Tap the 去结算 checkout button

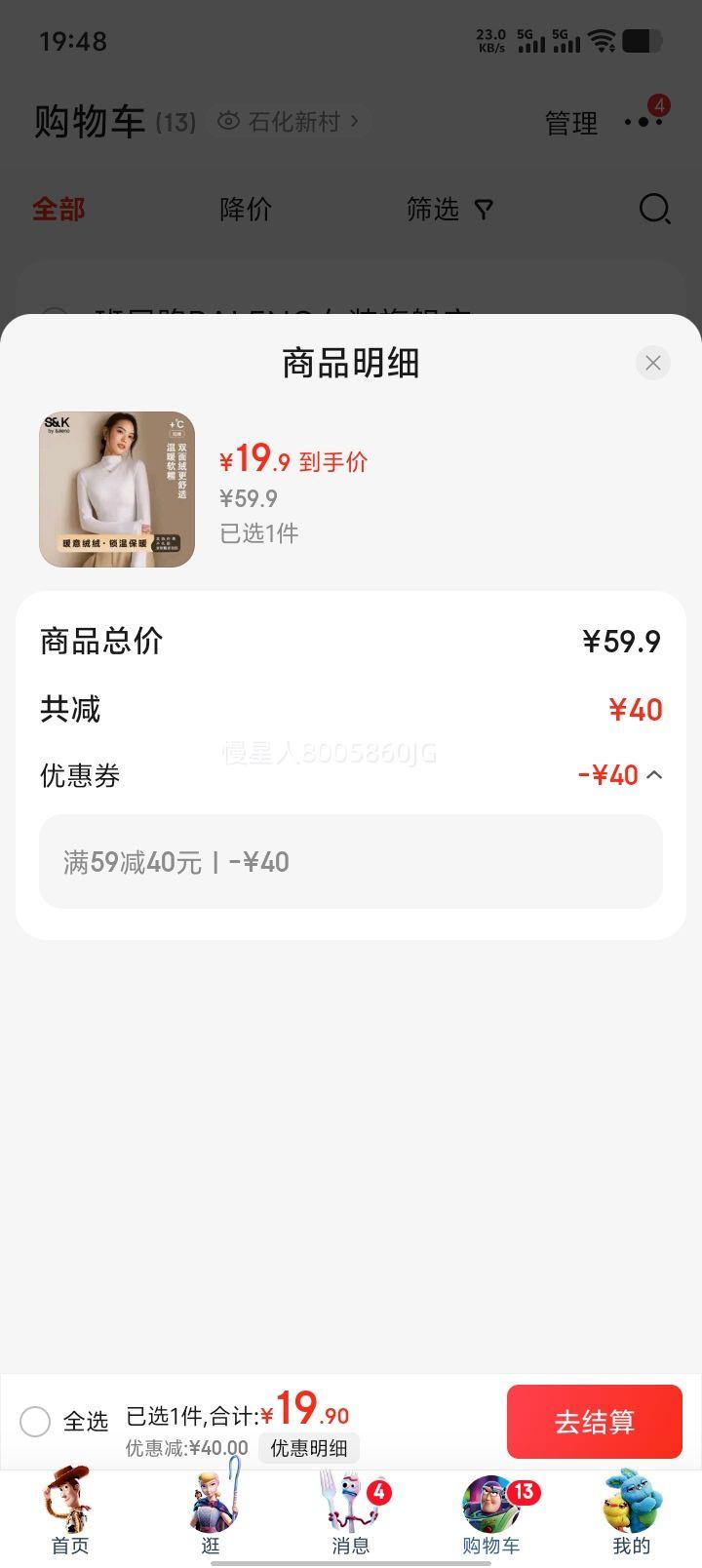tap(594, 1422)
